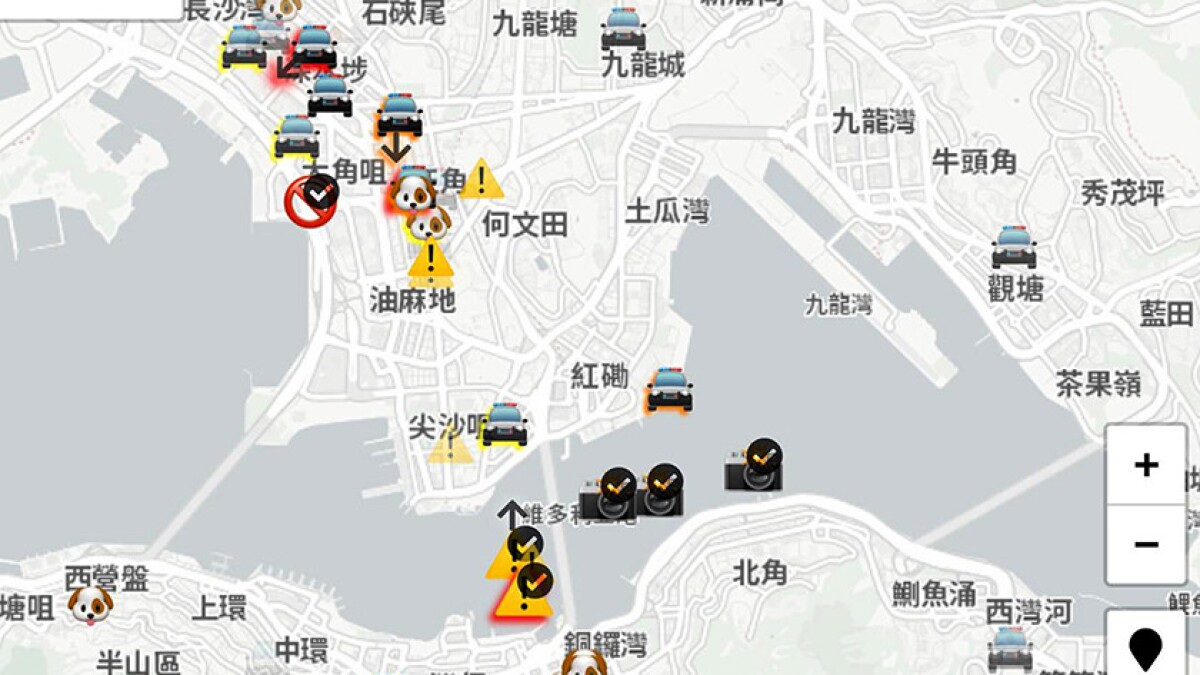Open police car marker at 九龍城
This screenshot has height=675, width=1200.
(x=623, y=30)
